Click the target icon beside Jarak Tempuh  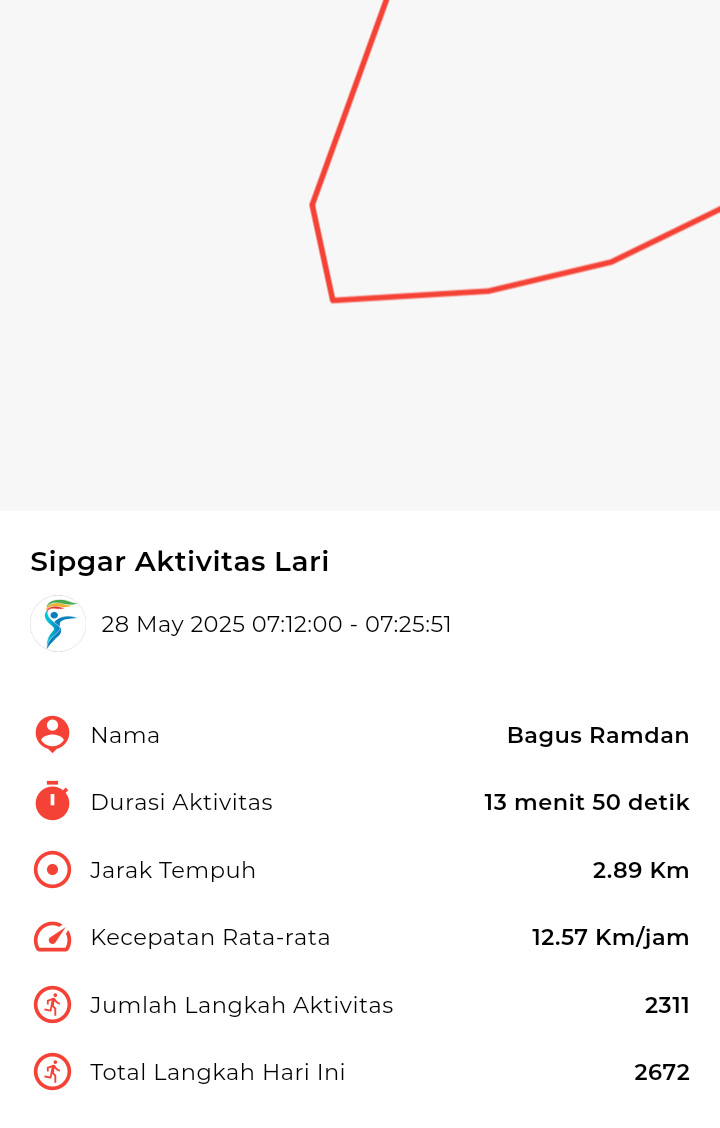52,870
